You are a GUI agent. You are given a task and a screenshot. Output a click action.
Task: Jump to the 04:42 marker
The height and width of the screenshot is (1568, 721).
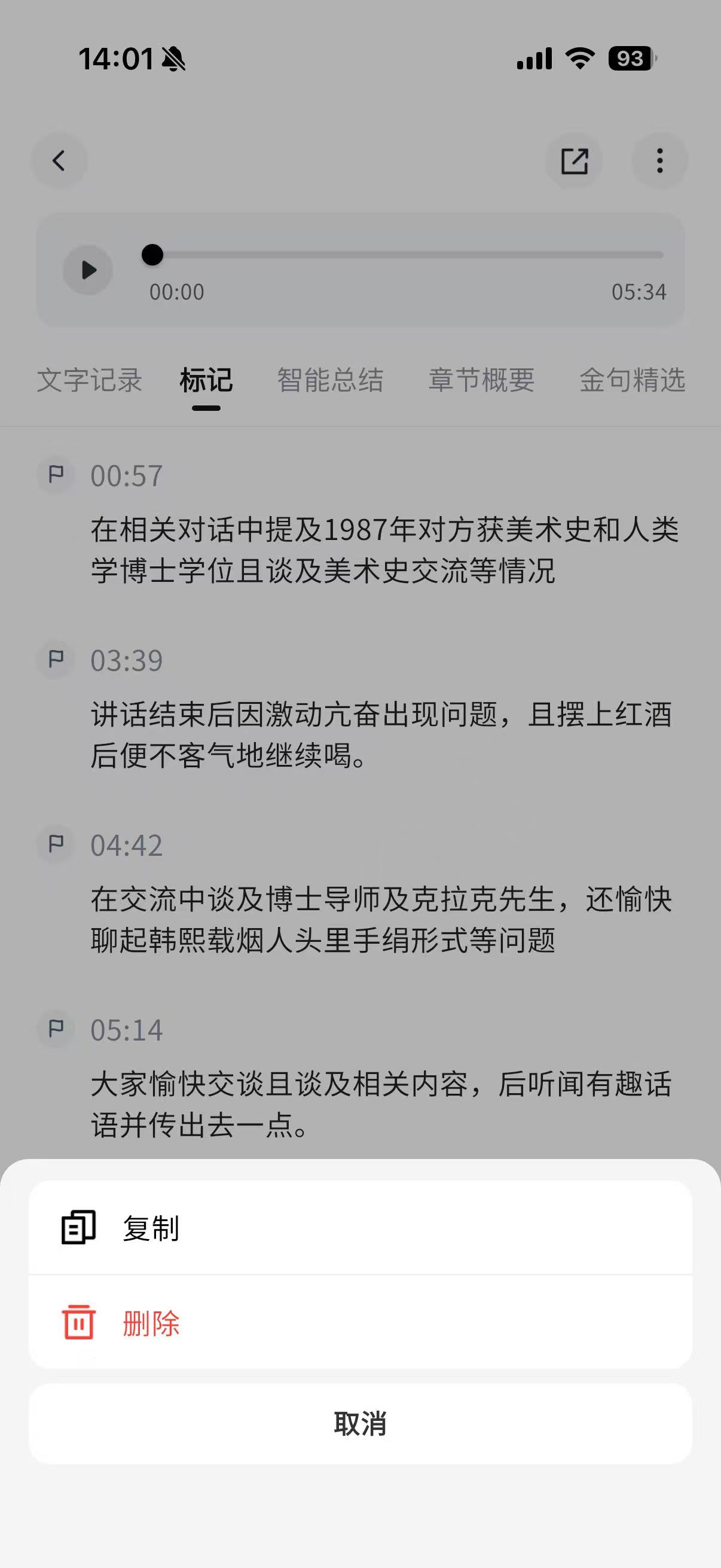click(127, 846)
